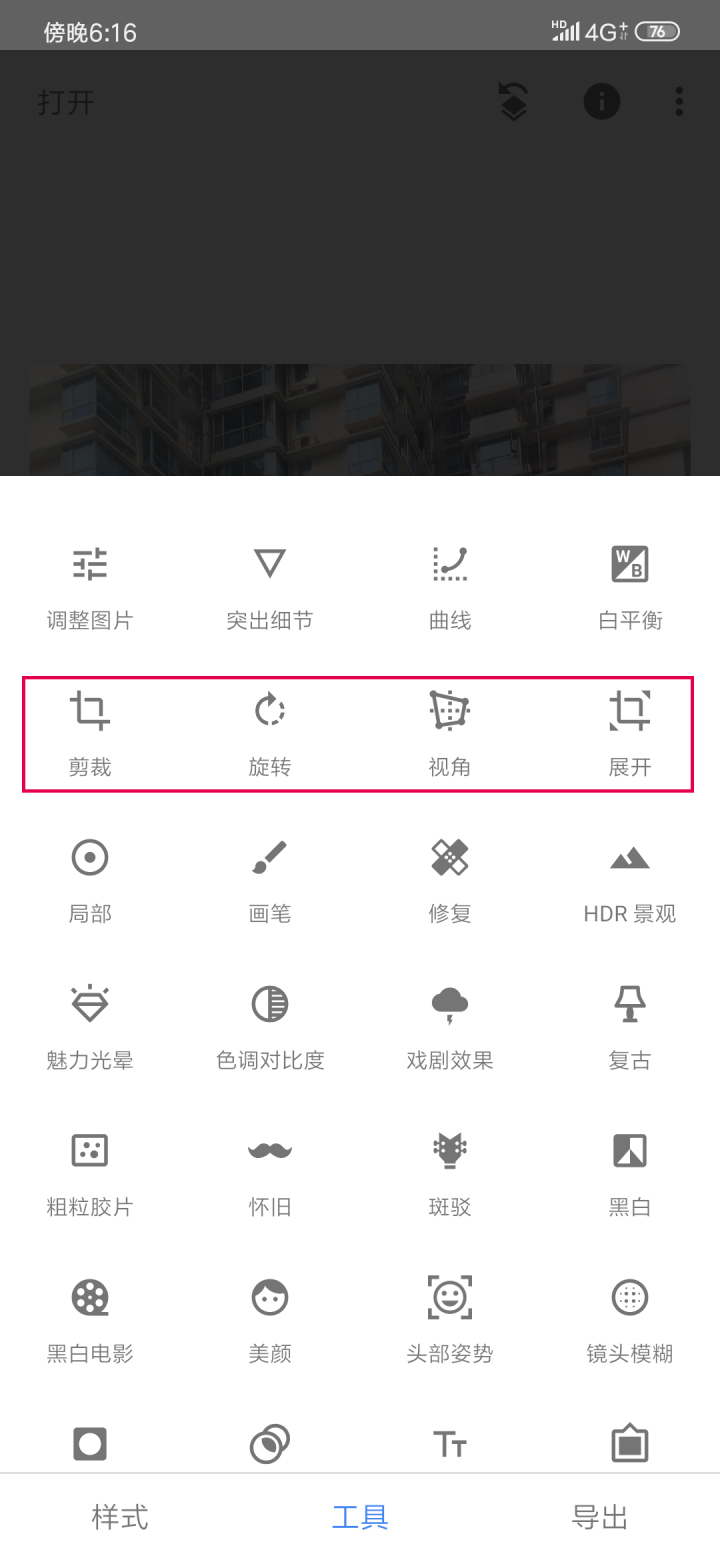This screenshot has width=720, height=1560.
Task: Open 色调对比度 tool
Action: tap(270, 1028)
